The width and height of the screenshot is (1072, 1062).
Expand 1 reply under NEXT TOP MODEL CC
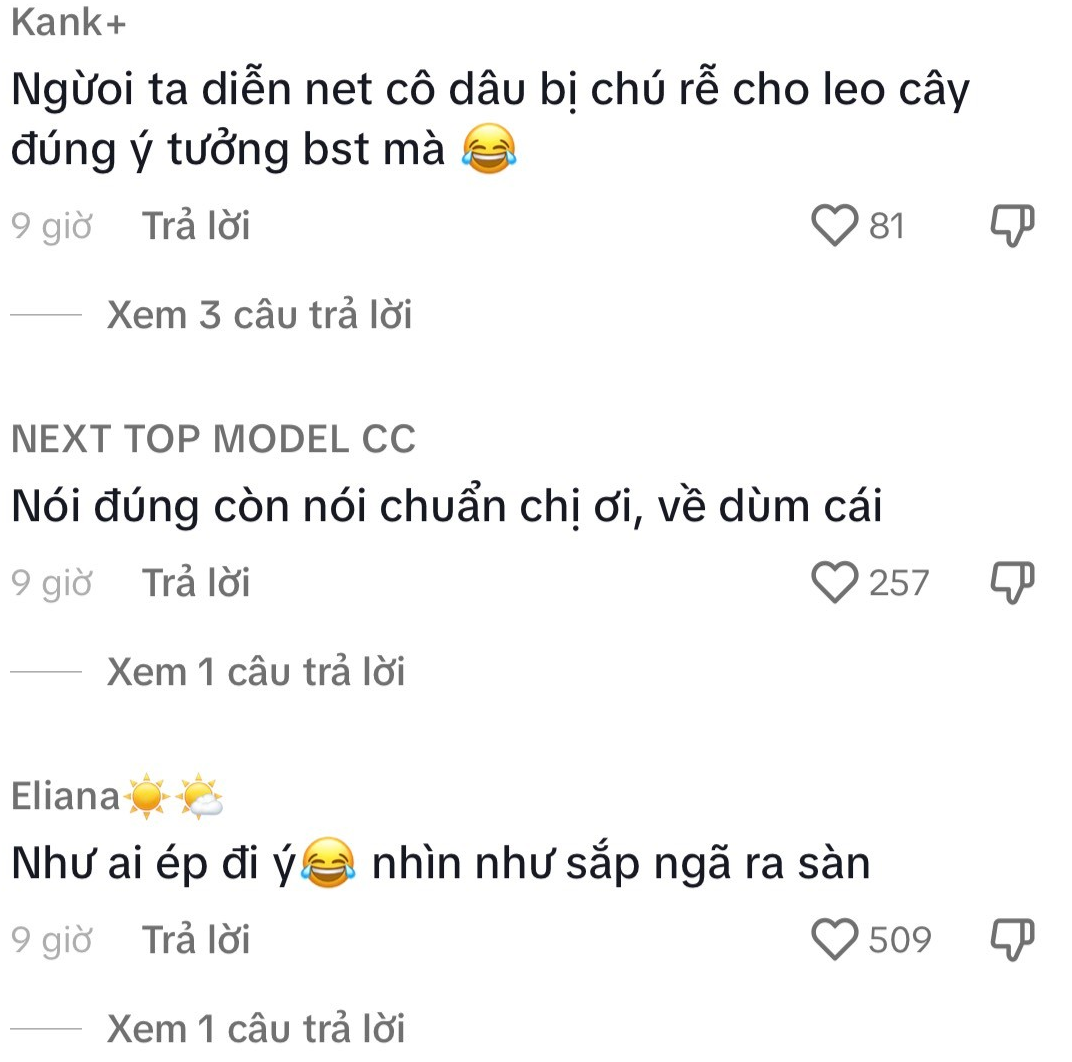click(x=255, y=672)
